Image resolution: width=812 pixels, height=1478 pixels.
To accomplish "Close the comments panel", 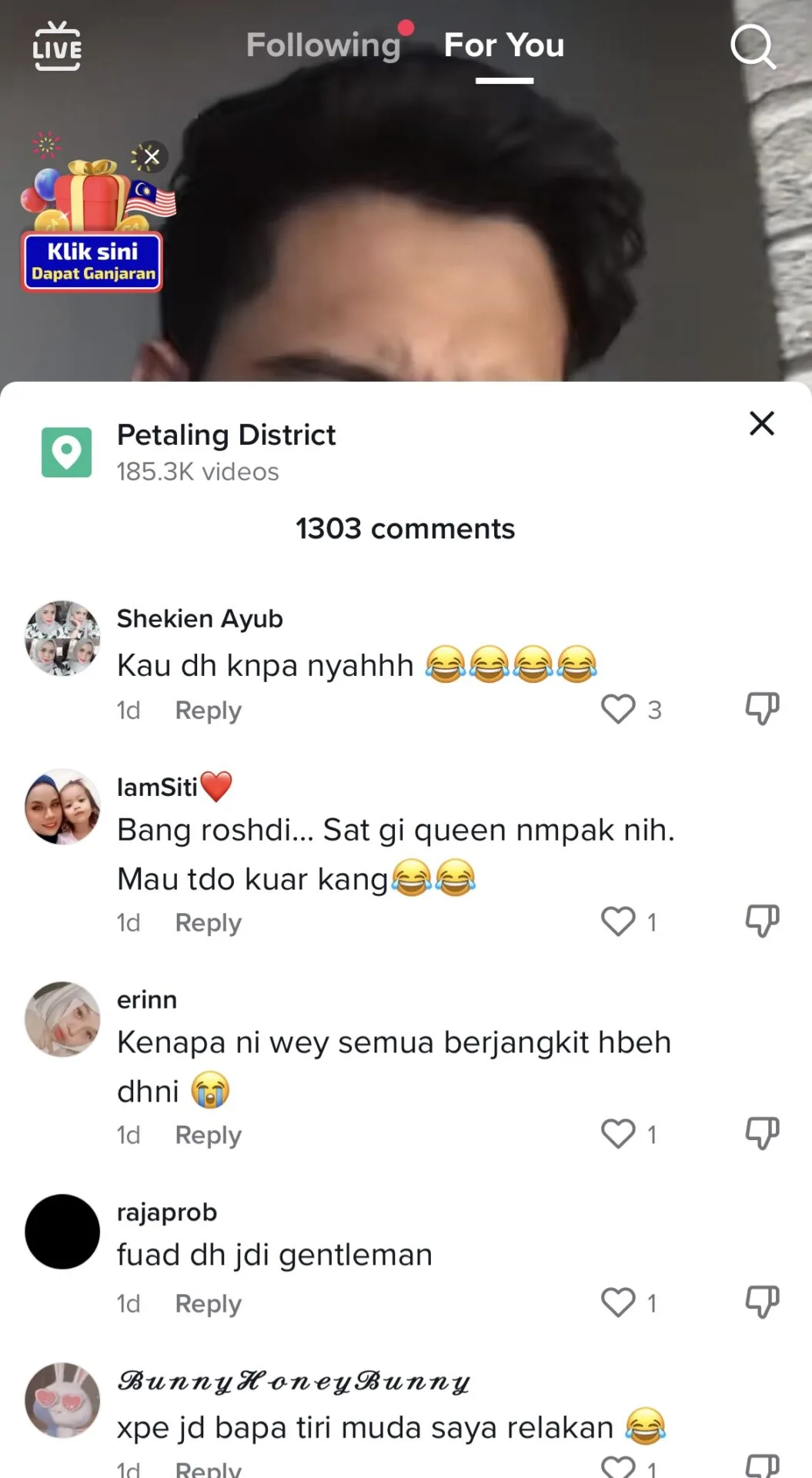I will click(761, 423).
